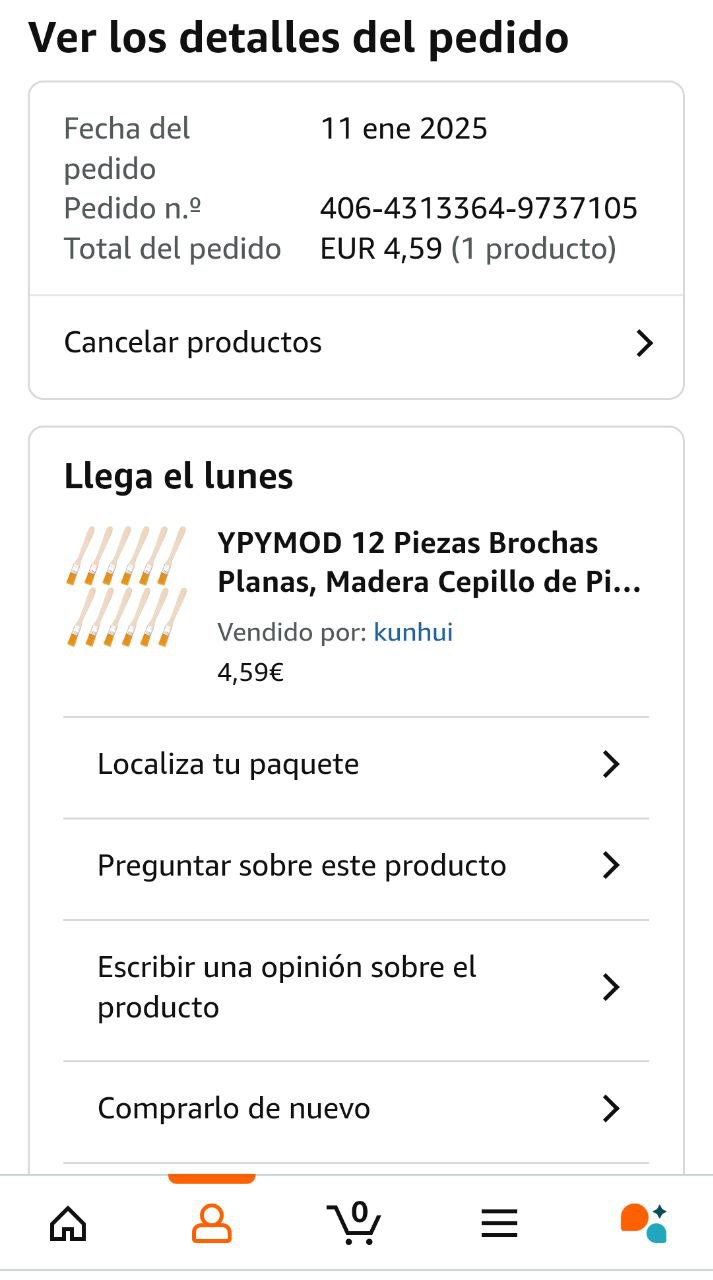Open seller kunhui's page
Image resolution: width=713 pixels, height=1280 pixels.
[x=413, y=632]
